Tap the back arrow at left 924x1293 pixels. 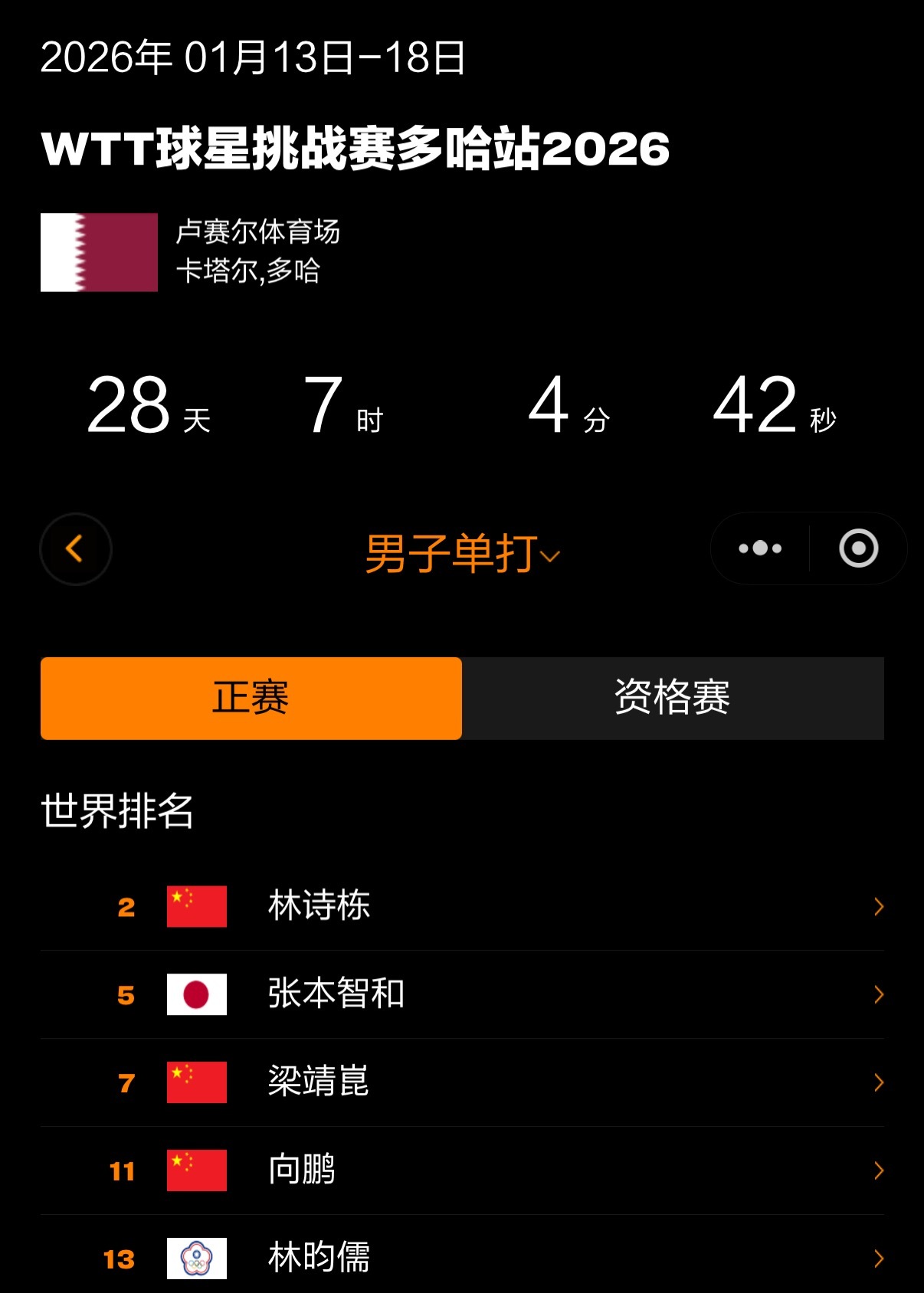75,548
